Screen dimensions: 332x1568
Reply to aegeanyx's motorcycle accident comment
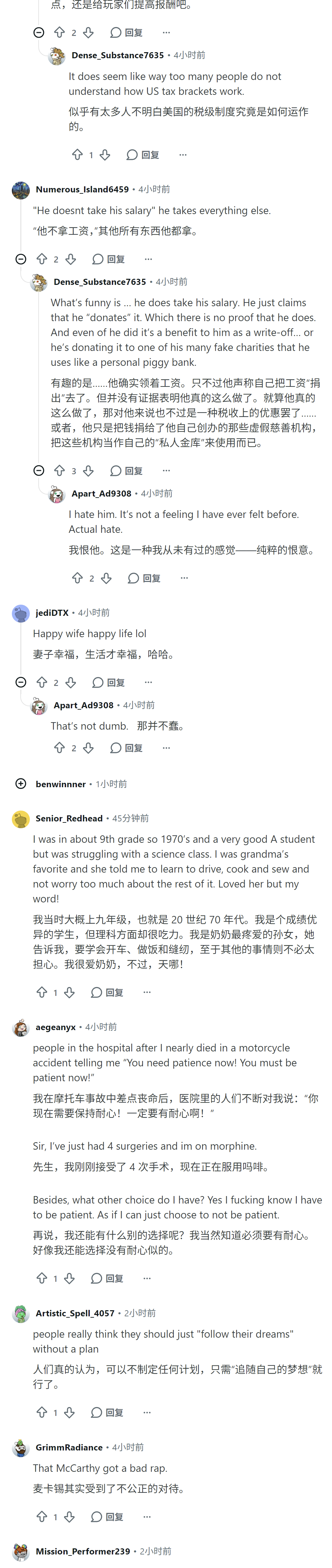pyautogui.click(x=107, y=1278)
